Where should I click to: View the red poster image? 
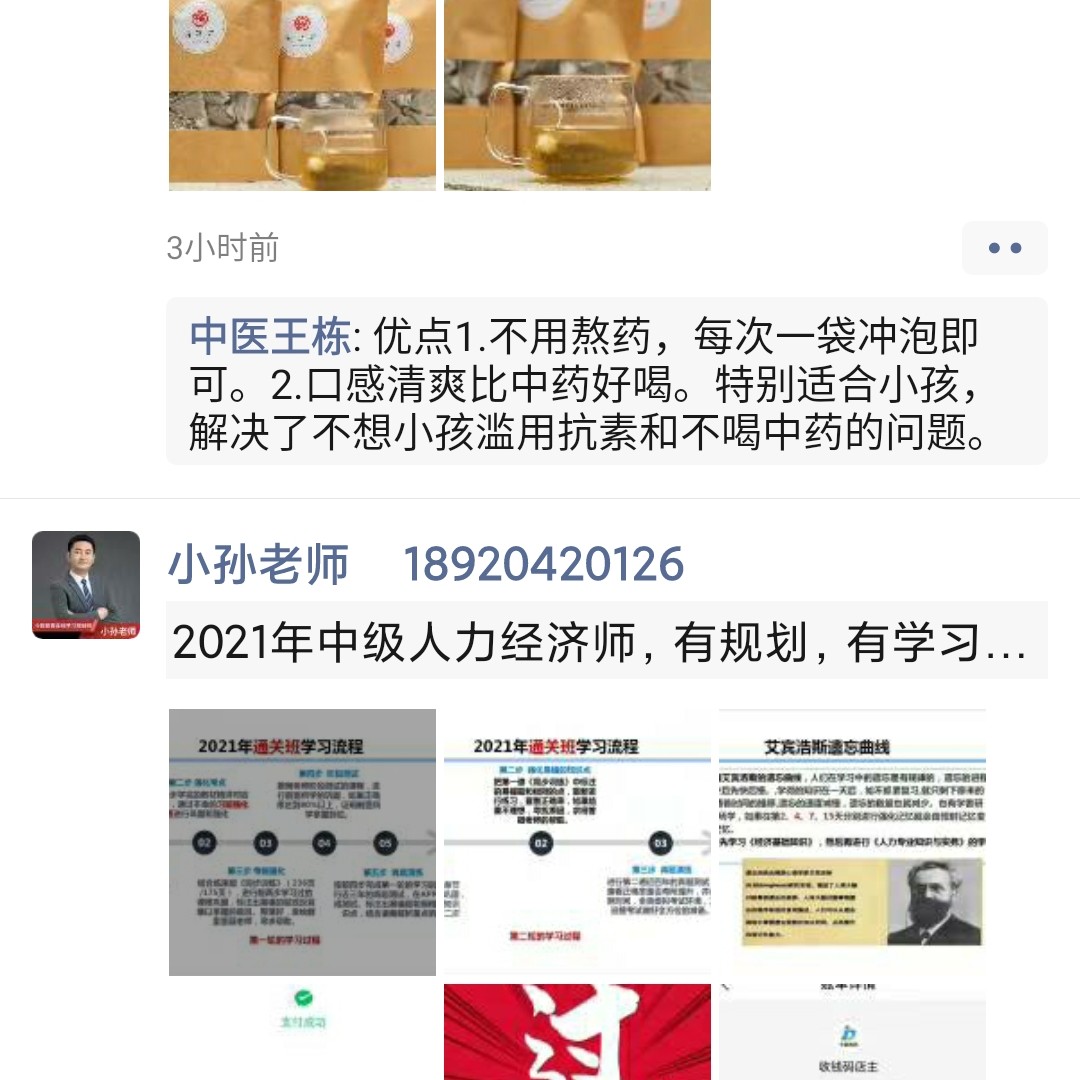pyautogui.click(x=577, y=1030)
